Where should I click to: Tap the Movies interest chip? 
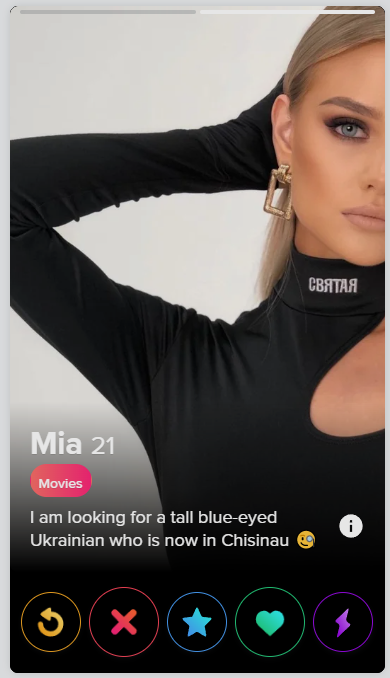pos(61,483)
